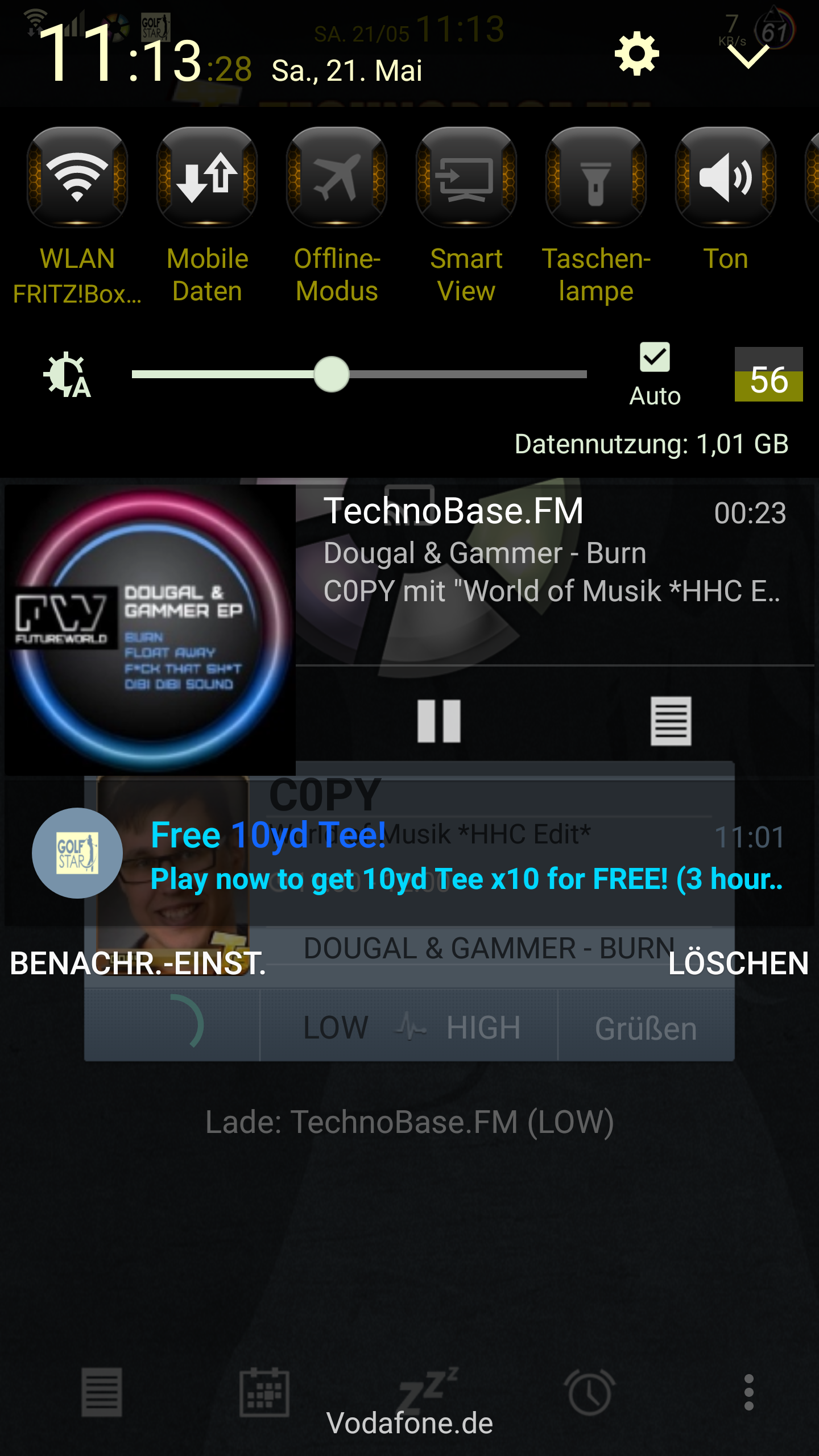The width and height of the screenshot is (819, 1456).
Task: Tap the brightness slider track
Action: [359, 374]
